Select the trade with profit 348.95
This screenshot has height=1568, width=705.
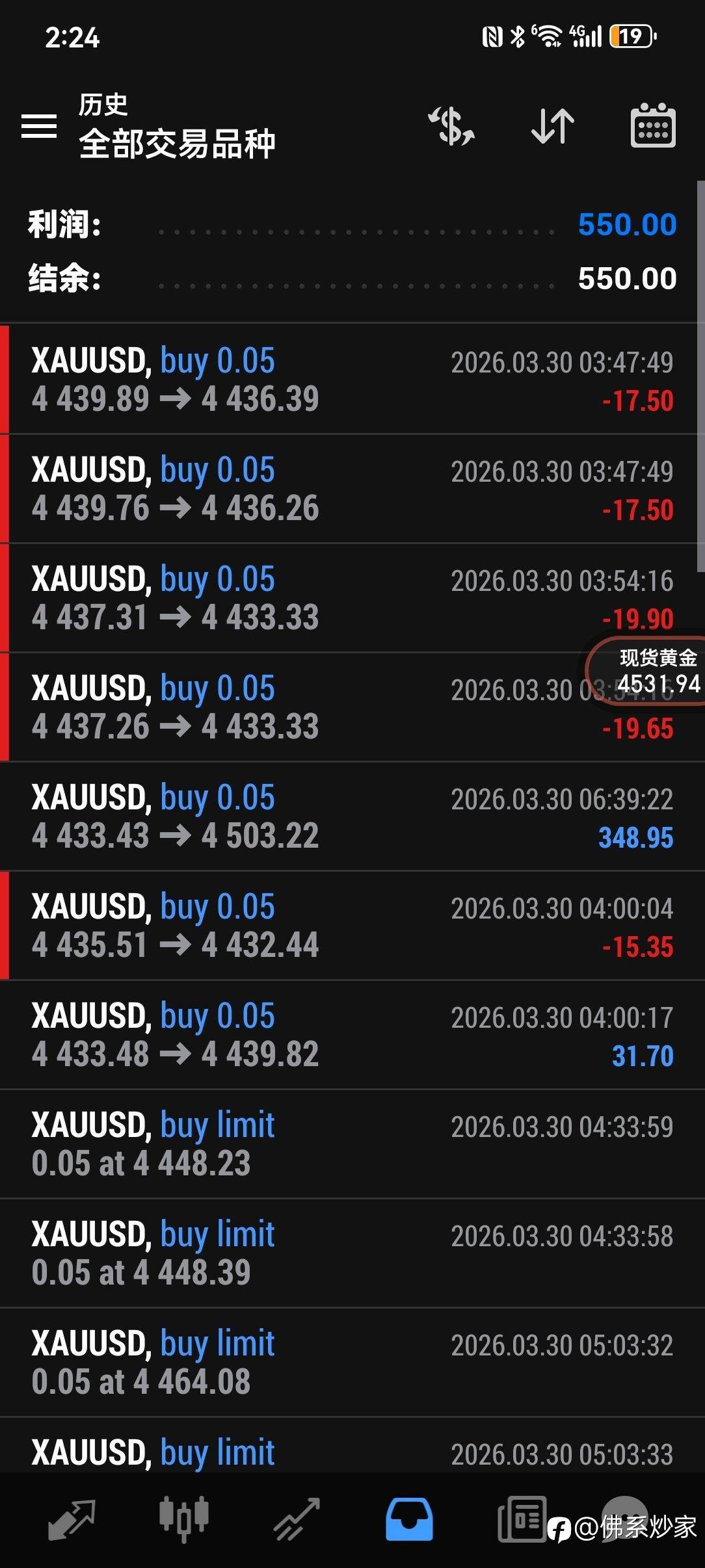(352, 816)
